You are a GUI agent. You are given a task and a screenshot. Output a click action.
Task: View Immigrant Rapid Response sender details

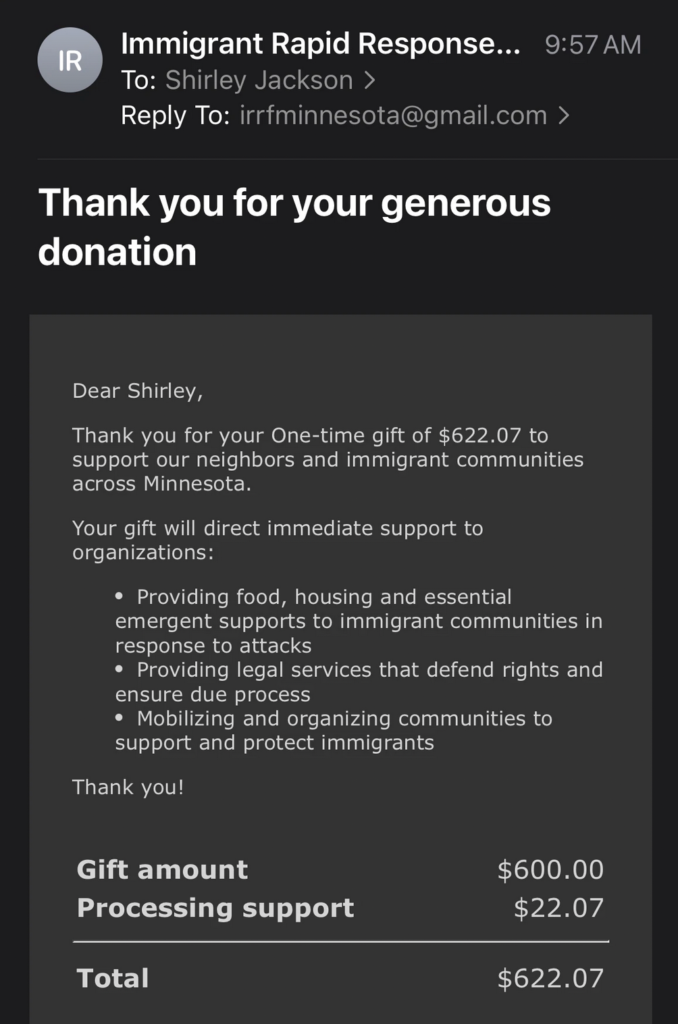coord(320,44)
